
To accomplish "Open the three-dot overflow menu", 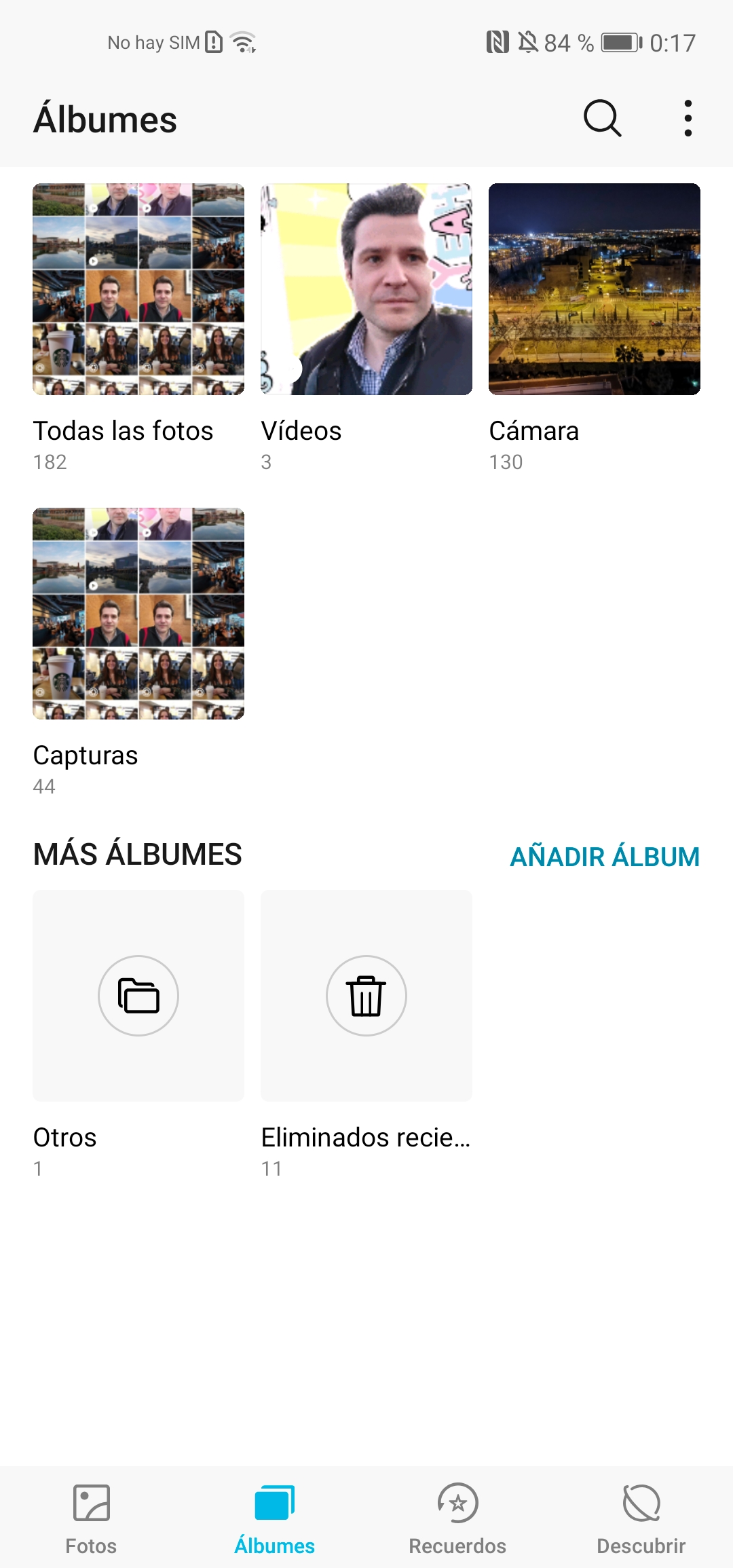I will point(688,119).
